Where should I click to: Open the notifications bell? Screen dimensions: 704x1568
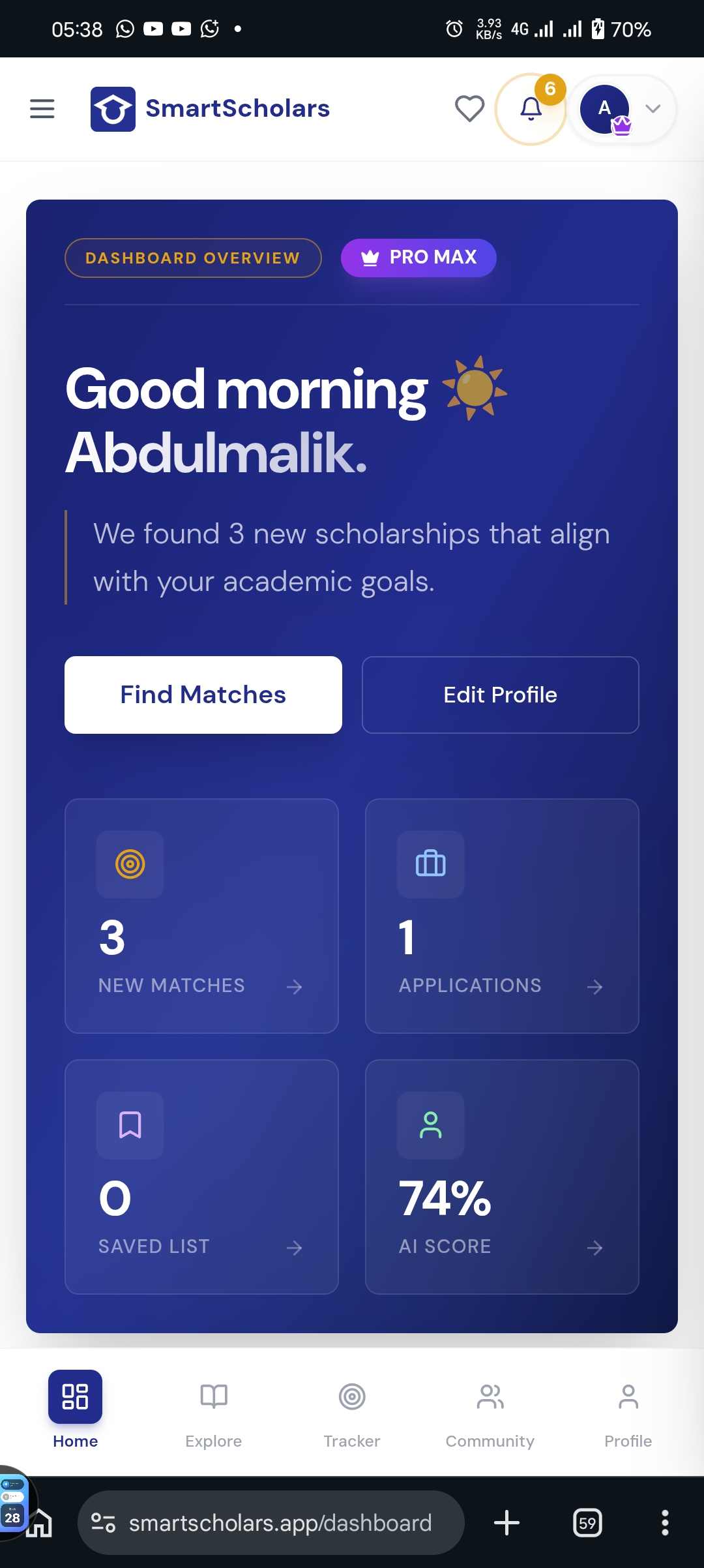(x=531, y=109)
